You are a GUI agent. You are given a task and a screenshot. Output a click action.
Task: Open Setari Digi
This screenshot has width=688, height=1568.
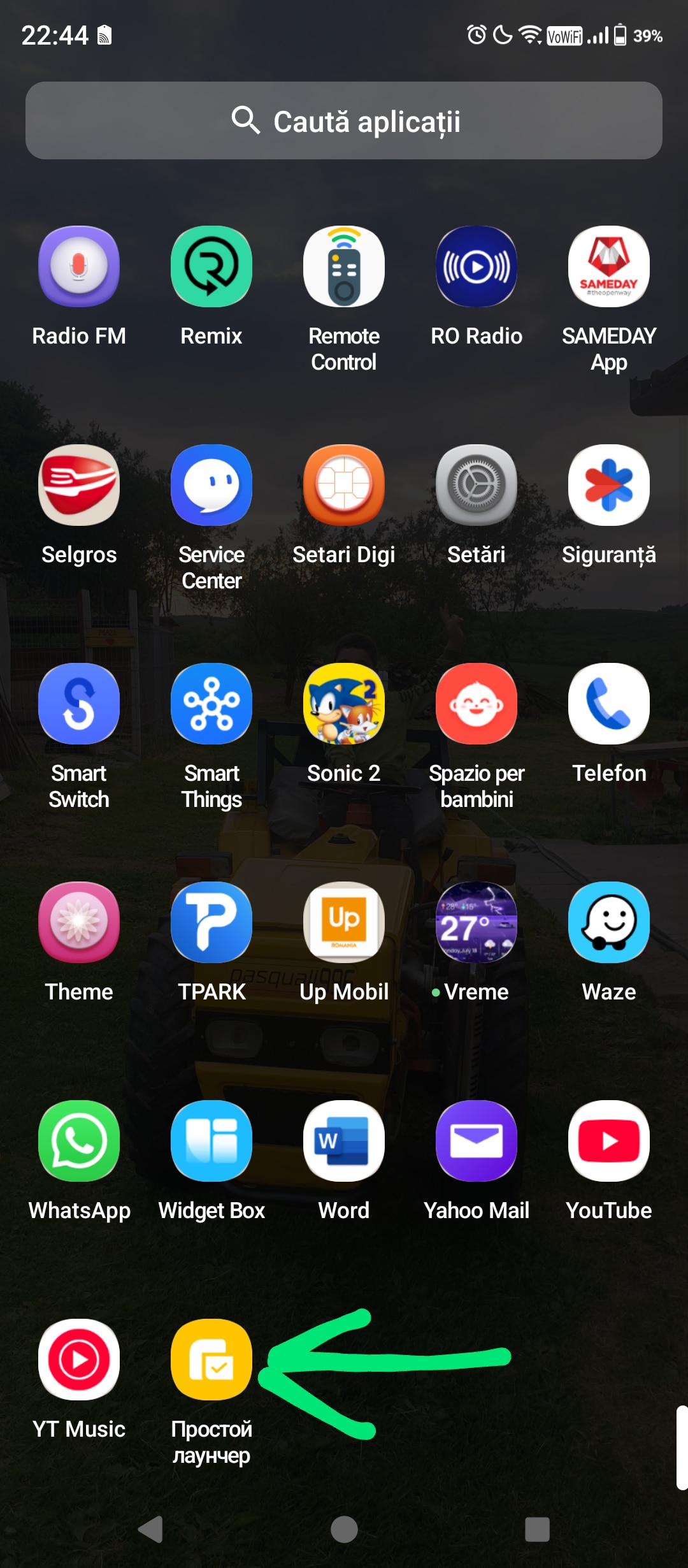coord(344,485)
